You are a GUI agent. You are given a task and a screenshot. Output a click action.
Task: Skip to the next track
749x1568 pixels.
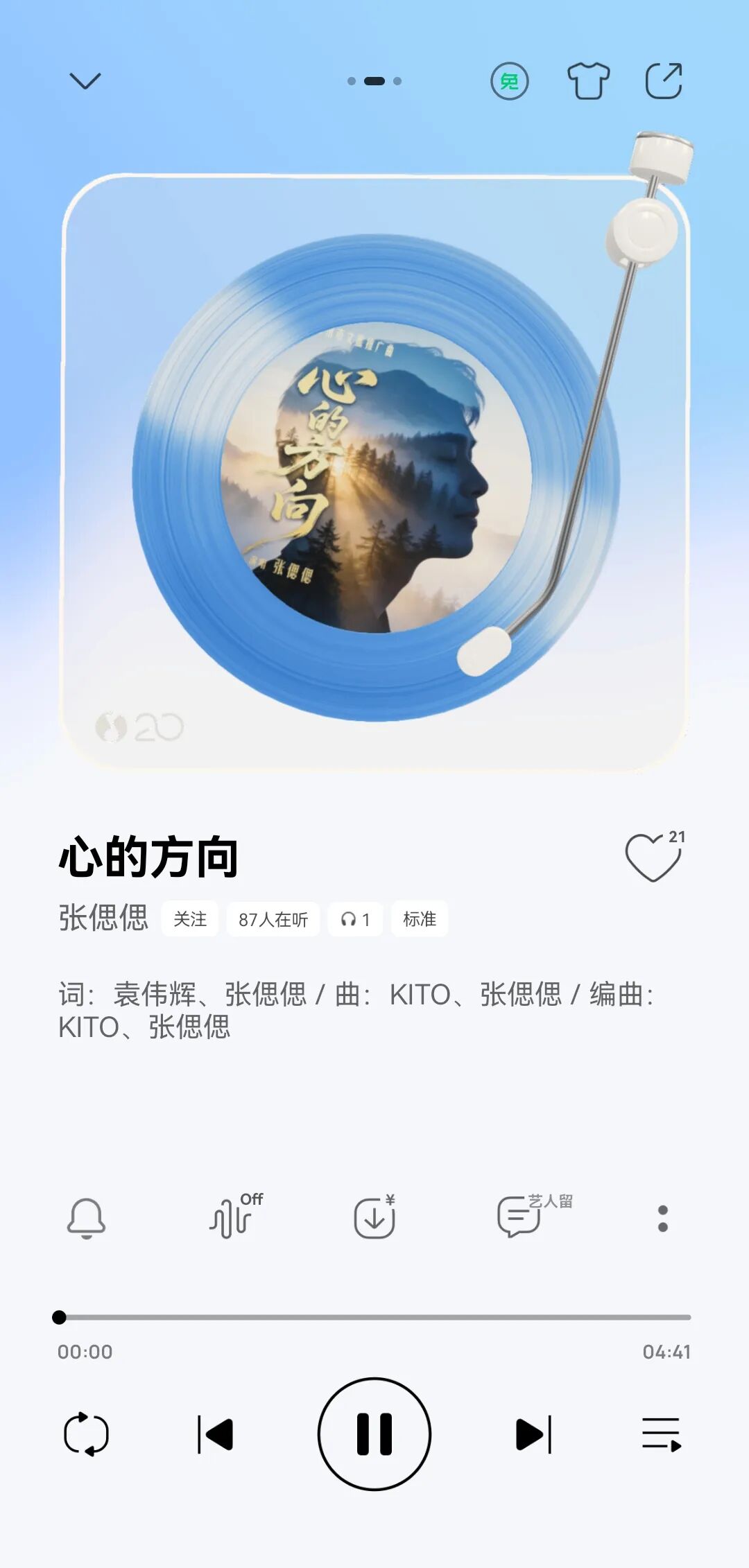(533, 1434)
